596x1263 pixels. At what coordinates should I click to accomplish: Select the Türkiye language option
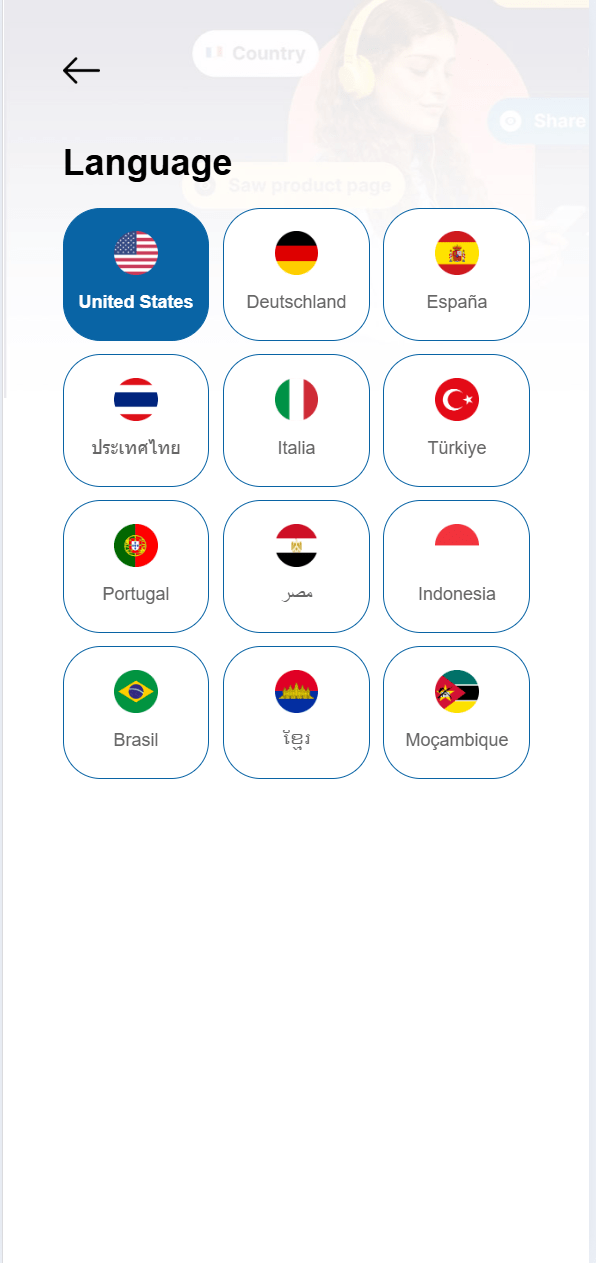pos(456,420)
